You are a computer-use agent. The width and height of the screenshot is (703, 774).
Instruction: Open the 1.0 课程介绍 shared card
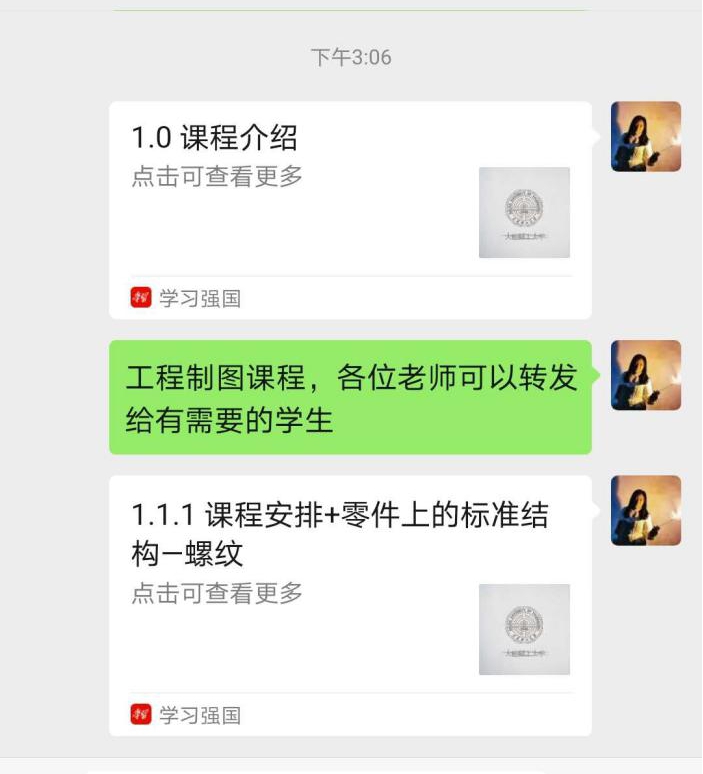pyautogui.click(x=349, y=209)
